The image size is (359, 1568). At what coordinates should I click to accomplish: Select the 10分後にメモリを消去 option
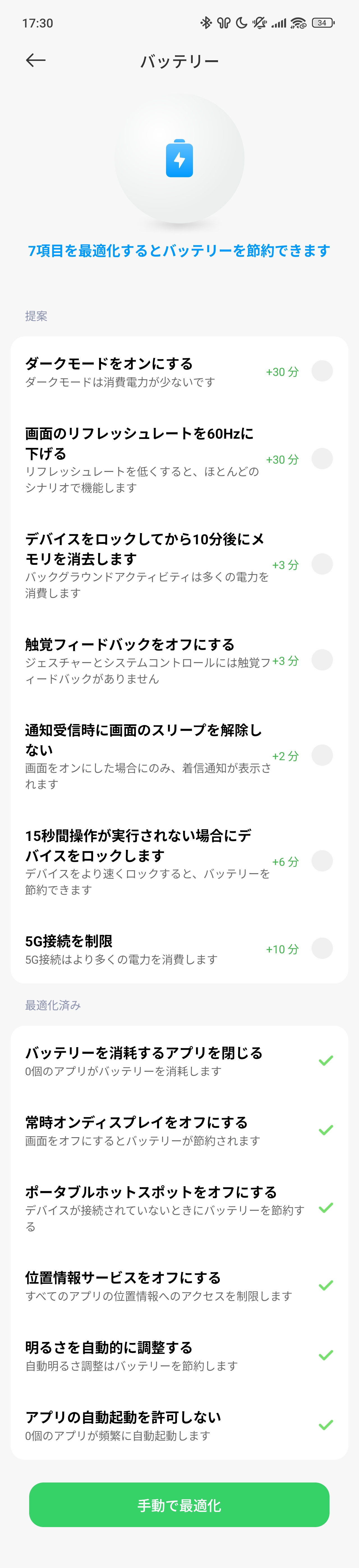(x=322, y=564)
